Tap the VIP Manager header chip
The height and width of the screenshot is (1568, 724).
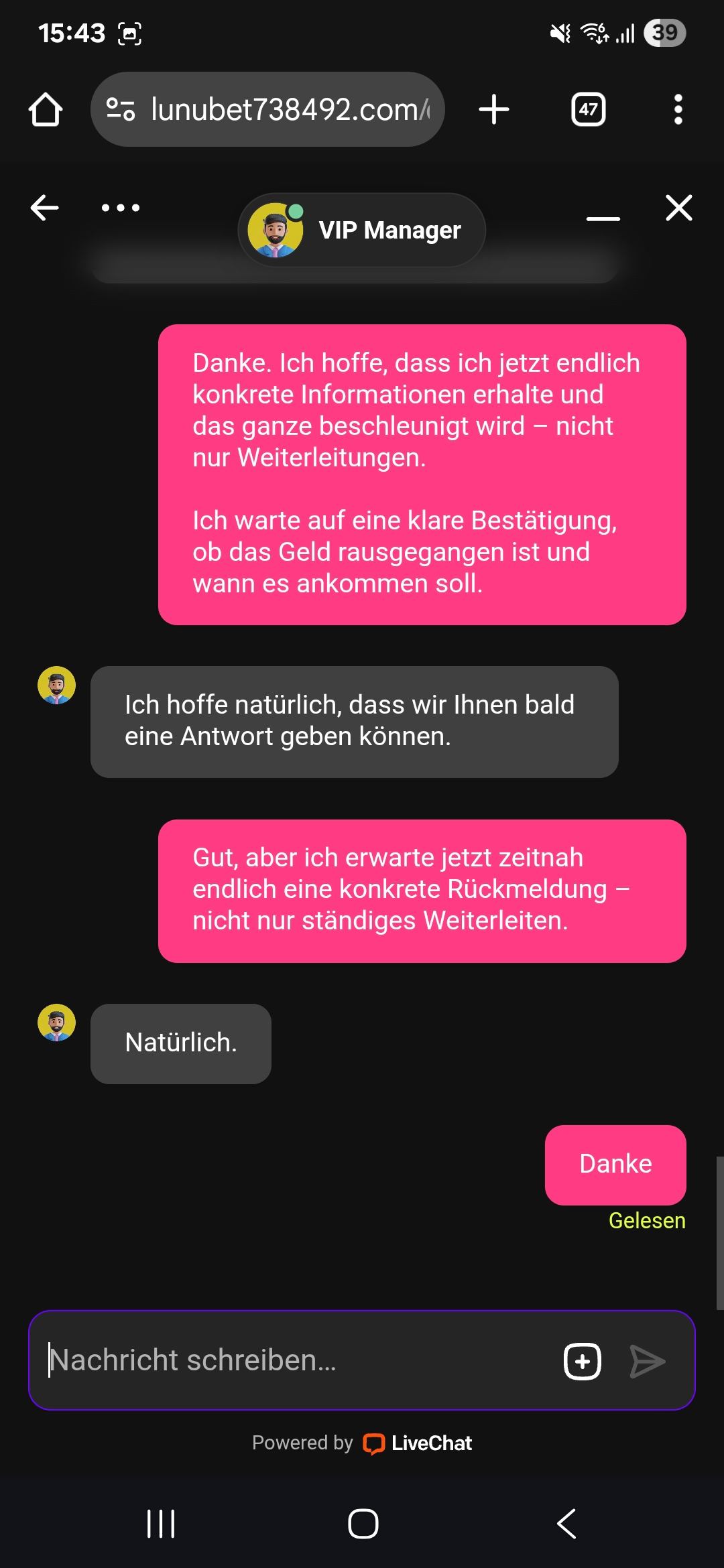pyautogui.click(x=361, y=230)
